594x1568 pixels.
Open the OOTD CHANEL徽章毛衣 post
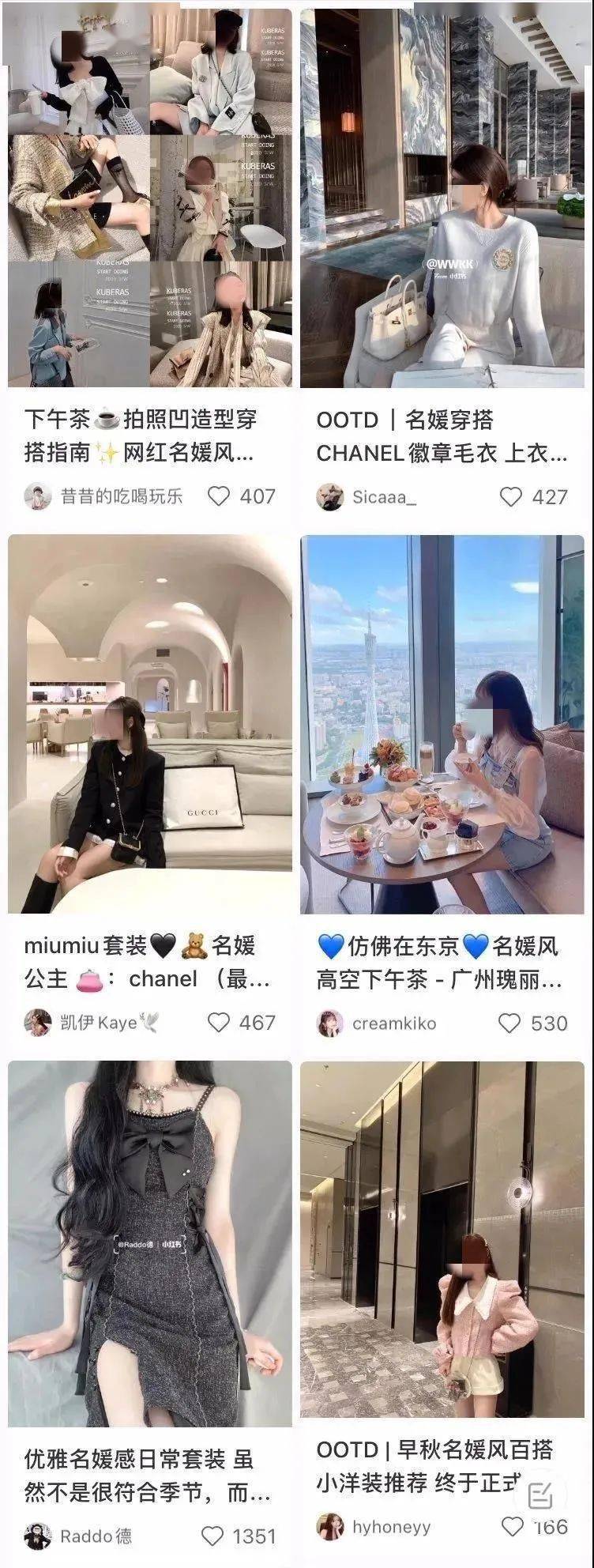(442, 198)
